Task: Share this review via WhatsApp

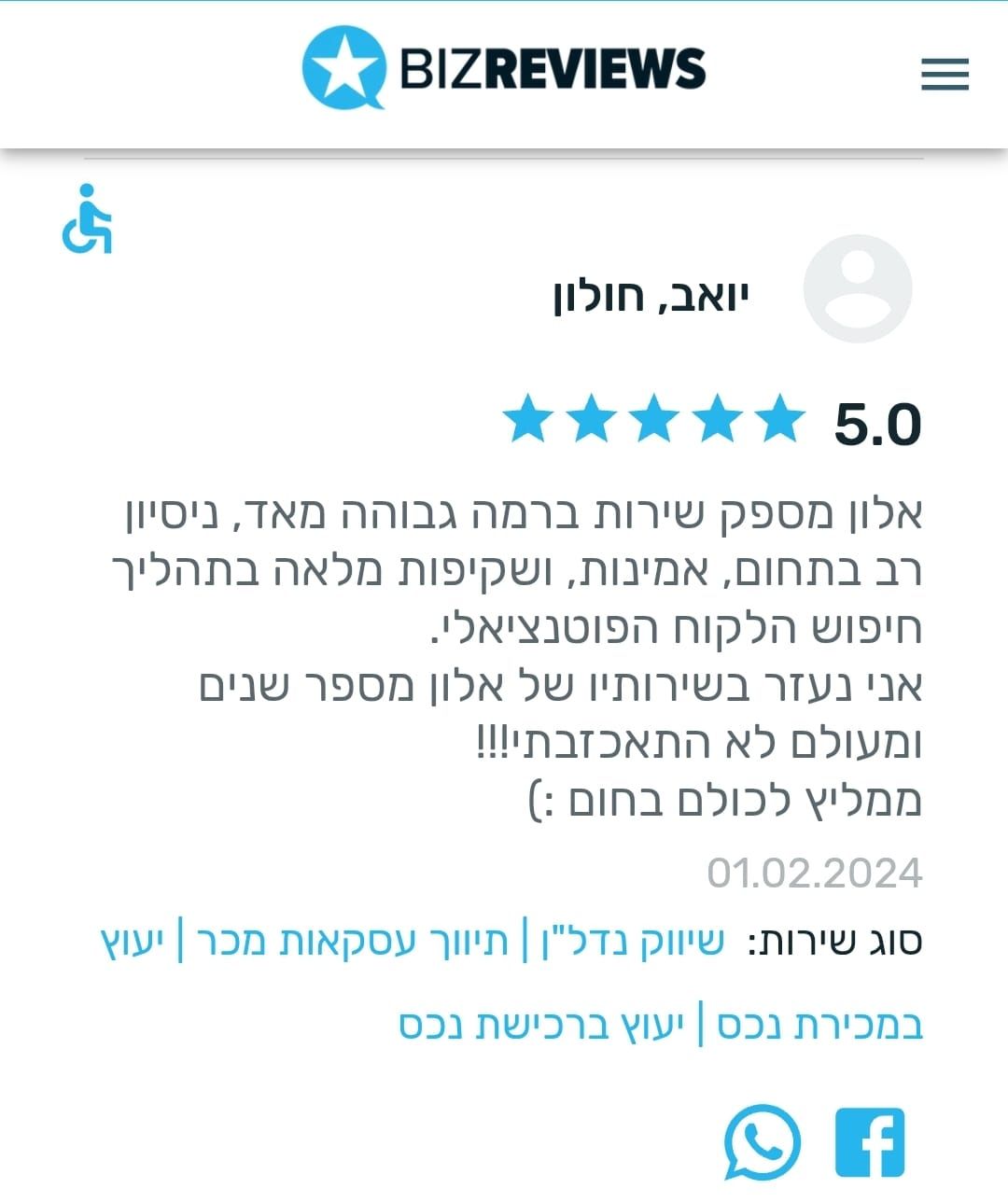Action: click(x=763, y=1142)
